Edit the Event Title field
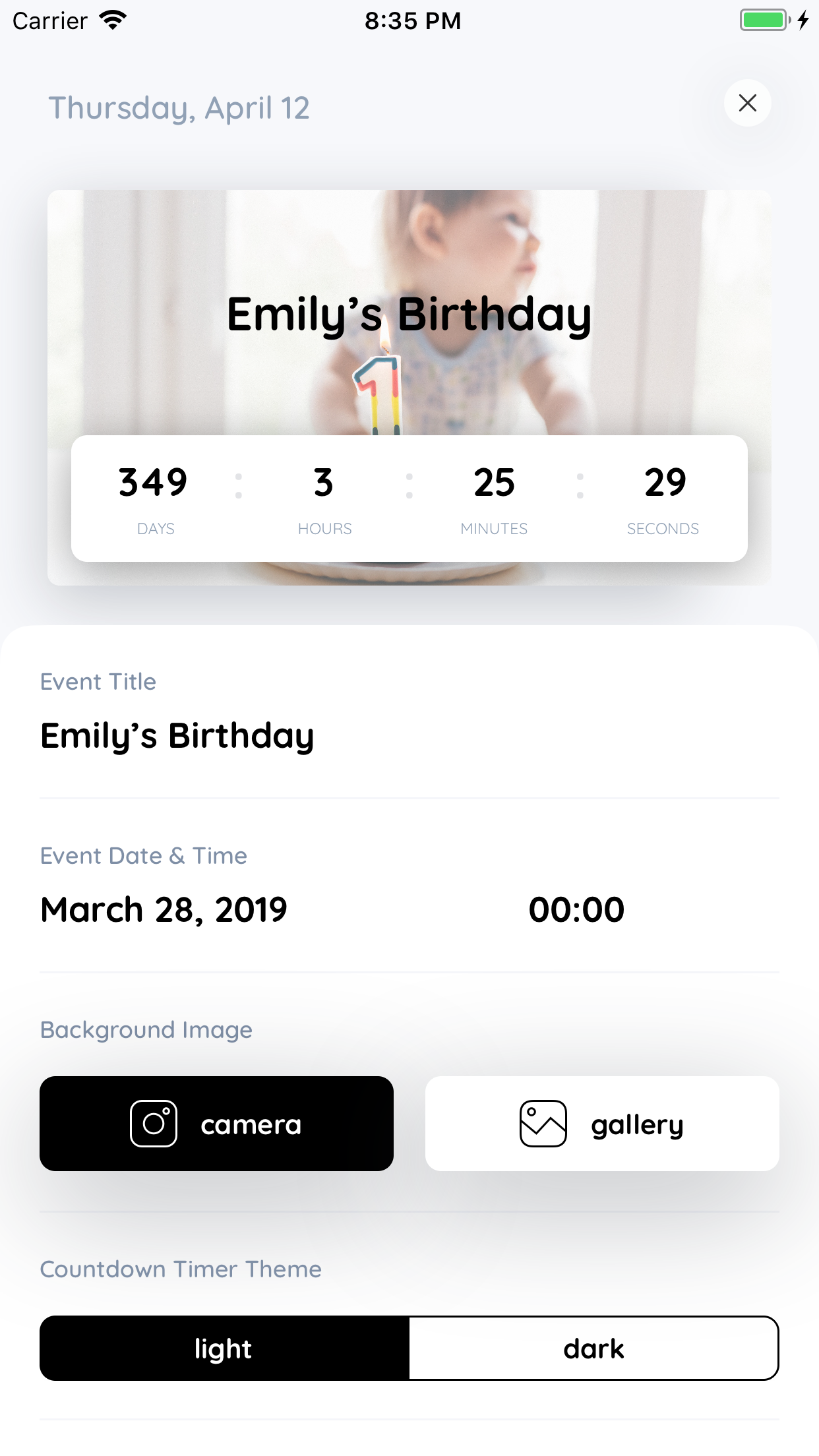Screen dimensions: 819x1456 (x=409, y=735)
